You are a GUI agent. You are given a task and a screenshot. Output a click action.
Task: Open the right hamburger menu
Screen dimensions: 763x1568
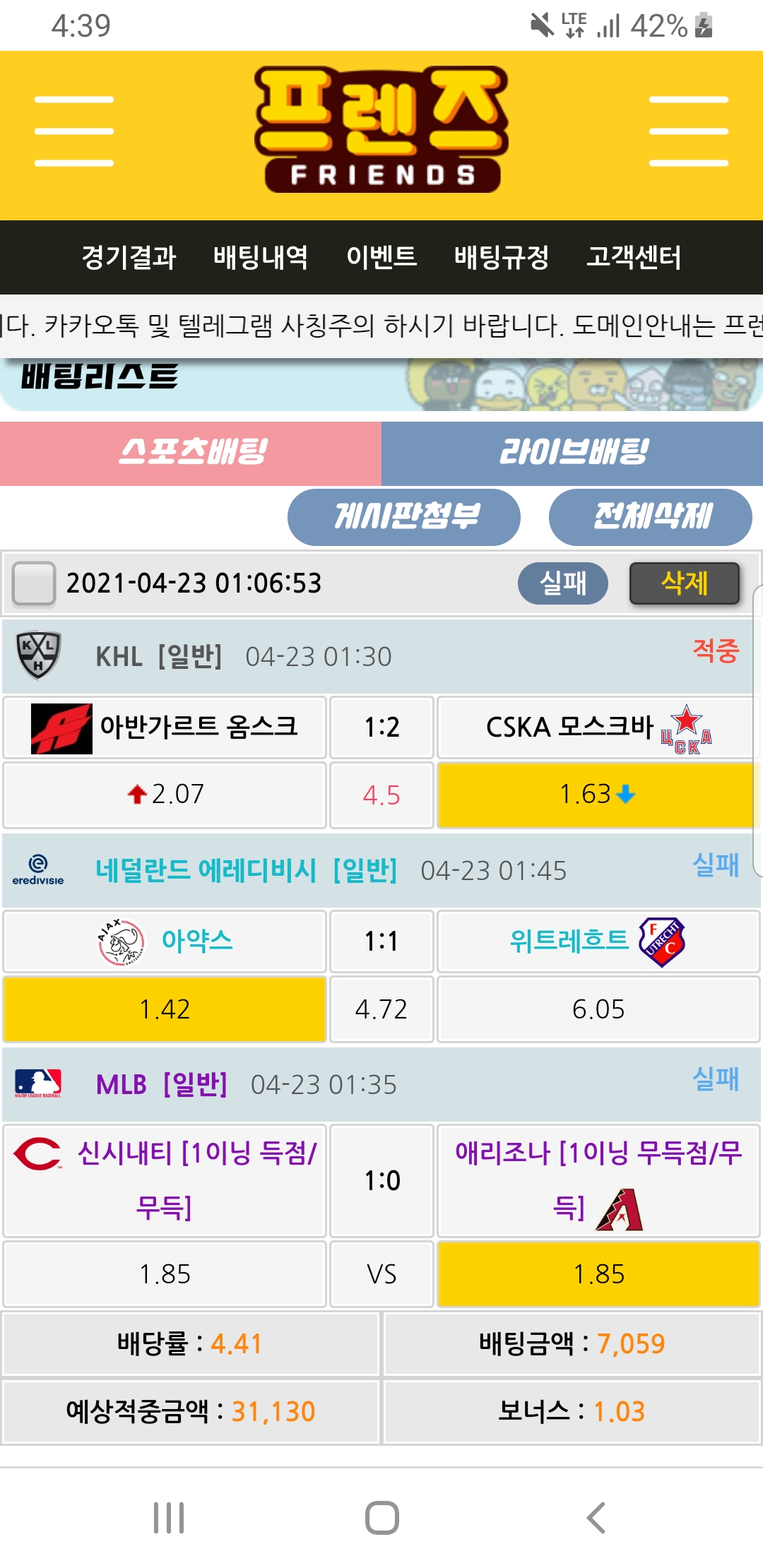tap(688, 131)
